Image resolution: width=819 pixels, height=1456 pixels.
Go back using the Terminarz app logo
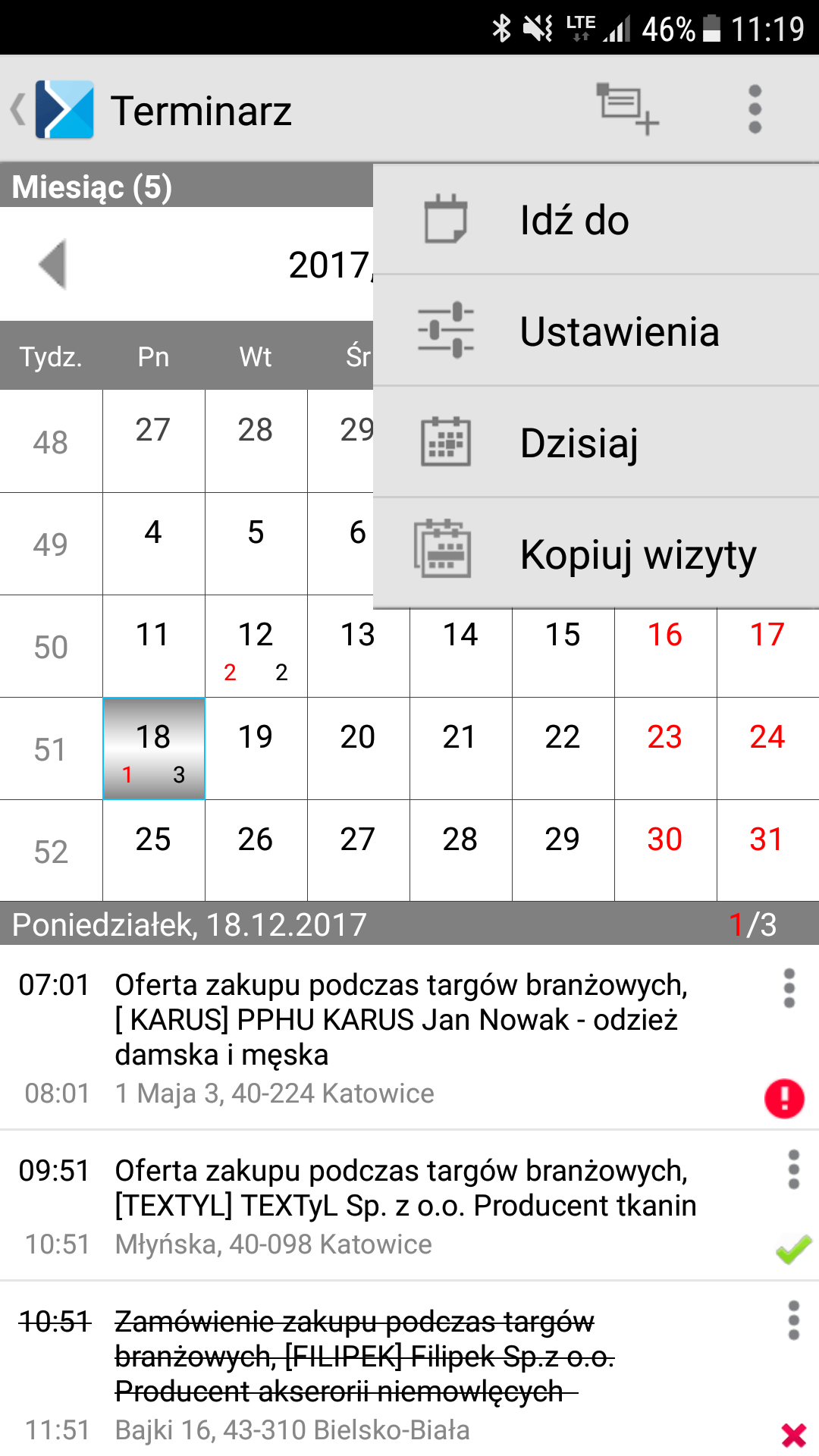pos(53,109)
